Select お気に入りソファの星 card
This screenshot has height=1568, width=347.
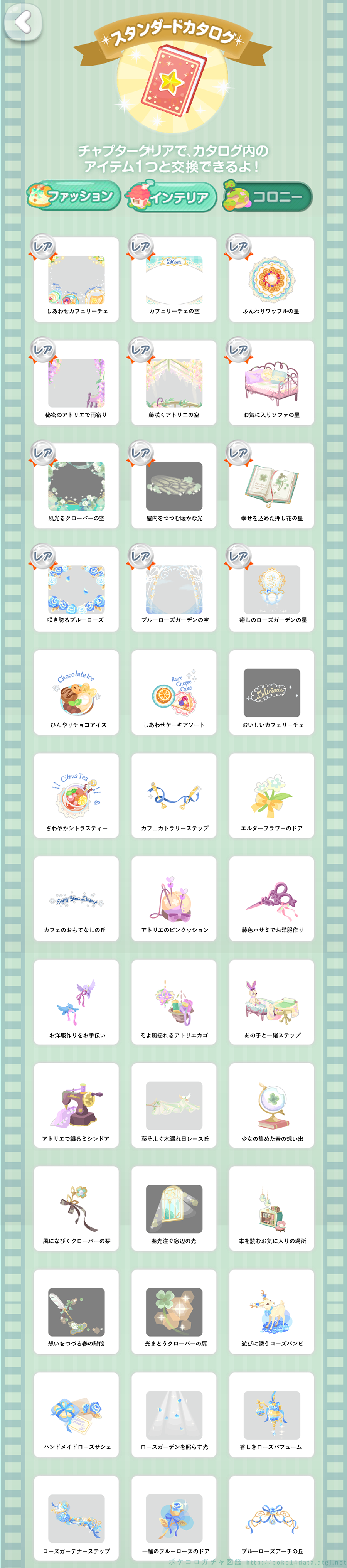271,383
